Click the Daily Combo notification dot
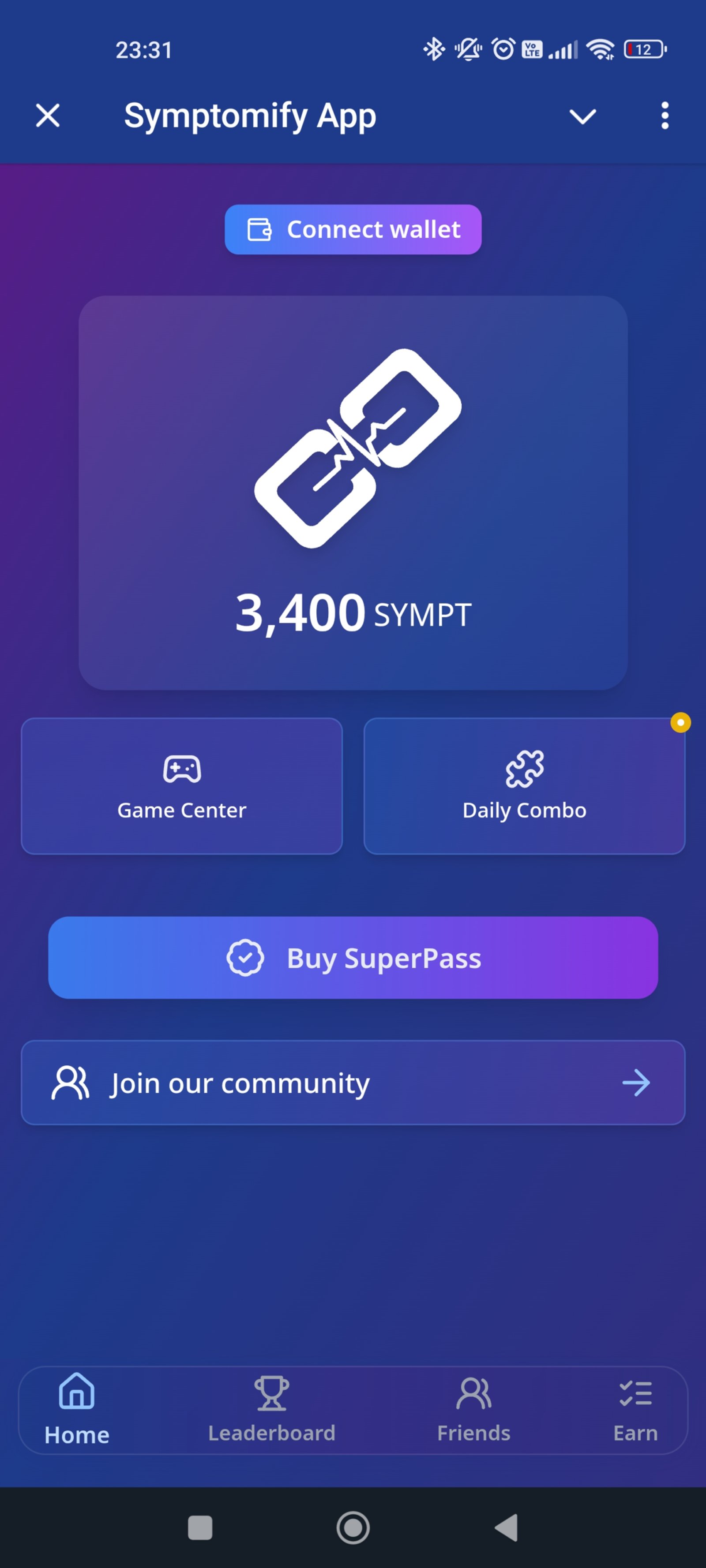This screenshot has width=706, height=1568. pyautogui.click(x=680, y=723)
